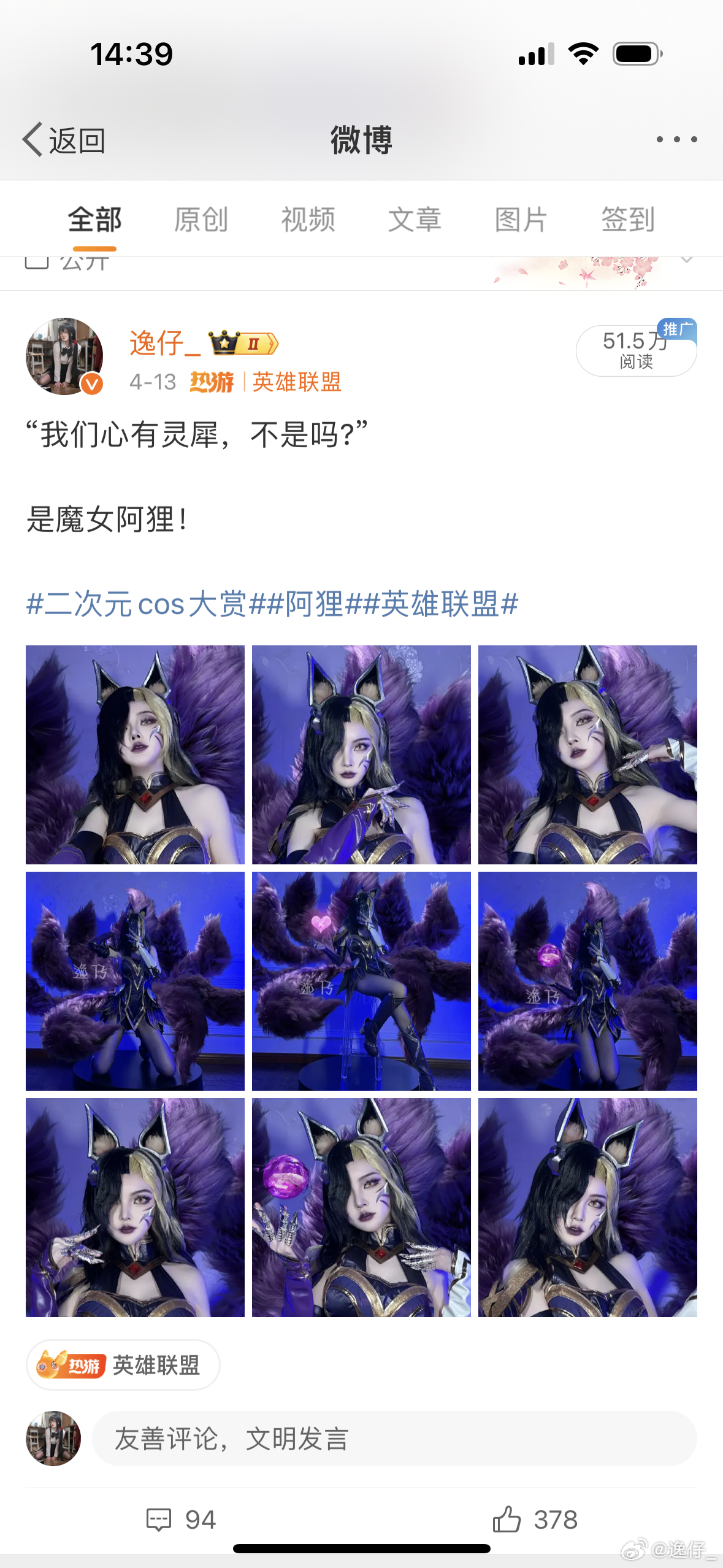
Task: Open the three-dot overflow menu
Action: click(x=676, y=140)
